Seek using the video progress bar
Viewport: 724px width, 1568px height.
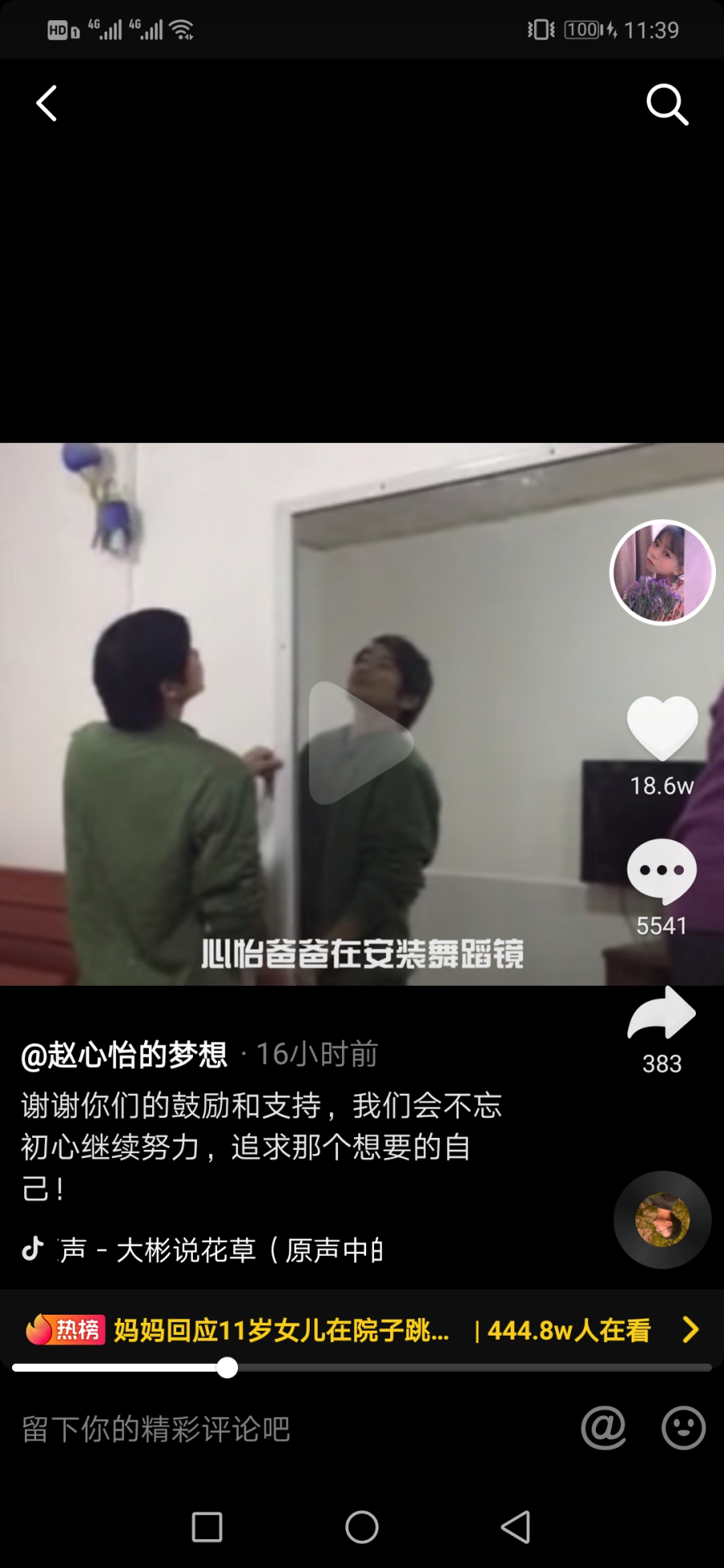[x=362, y=1368]
